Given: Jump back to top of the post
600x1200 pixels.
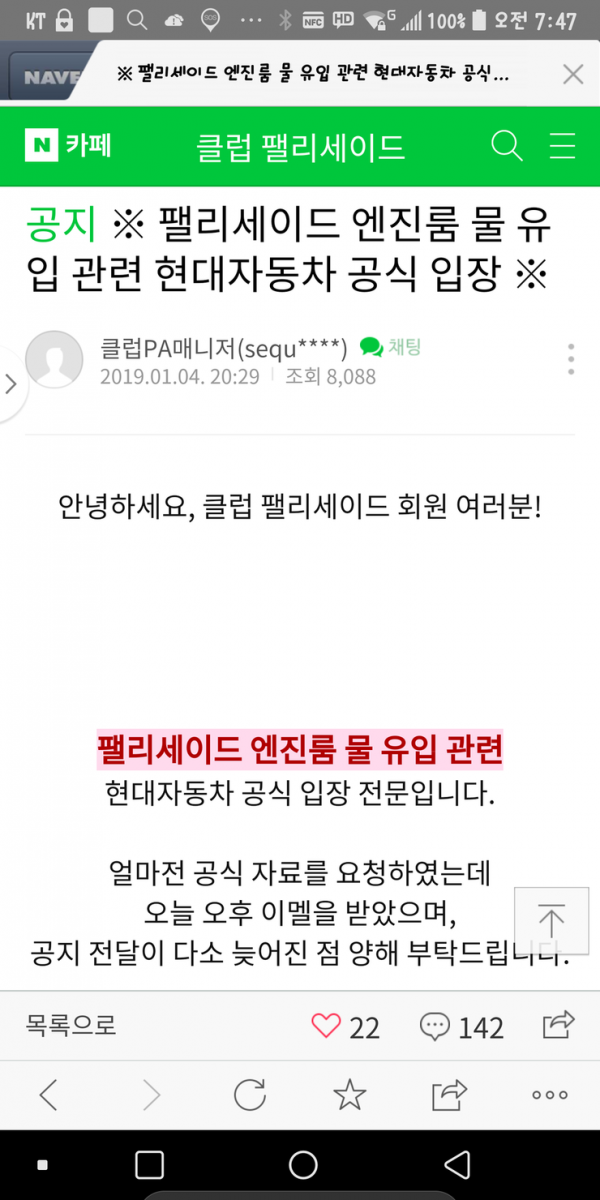Looking at the screenshot, I should coord(550,921).
